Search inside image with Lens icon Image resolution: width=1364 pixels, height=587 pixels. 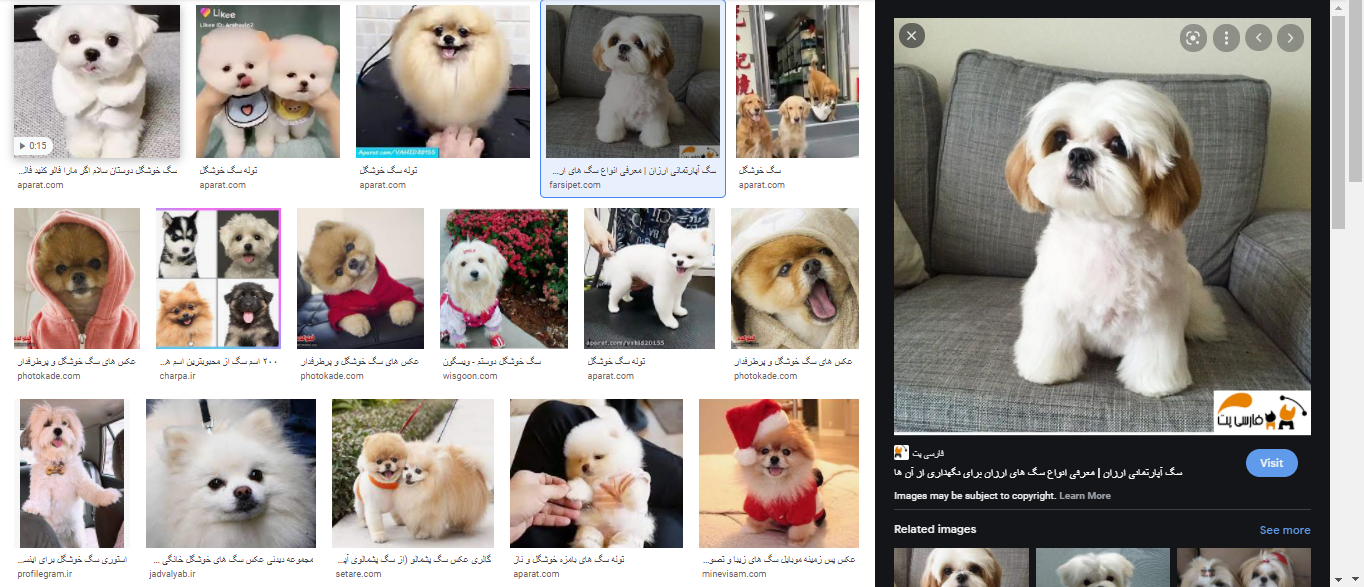[1192, 38]
